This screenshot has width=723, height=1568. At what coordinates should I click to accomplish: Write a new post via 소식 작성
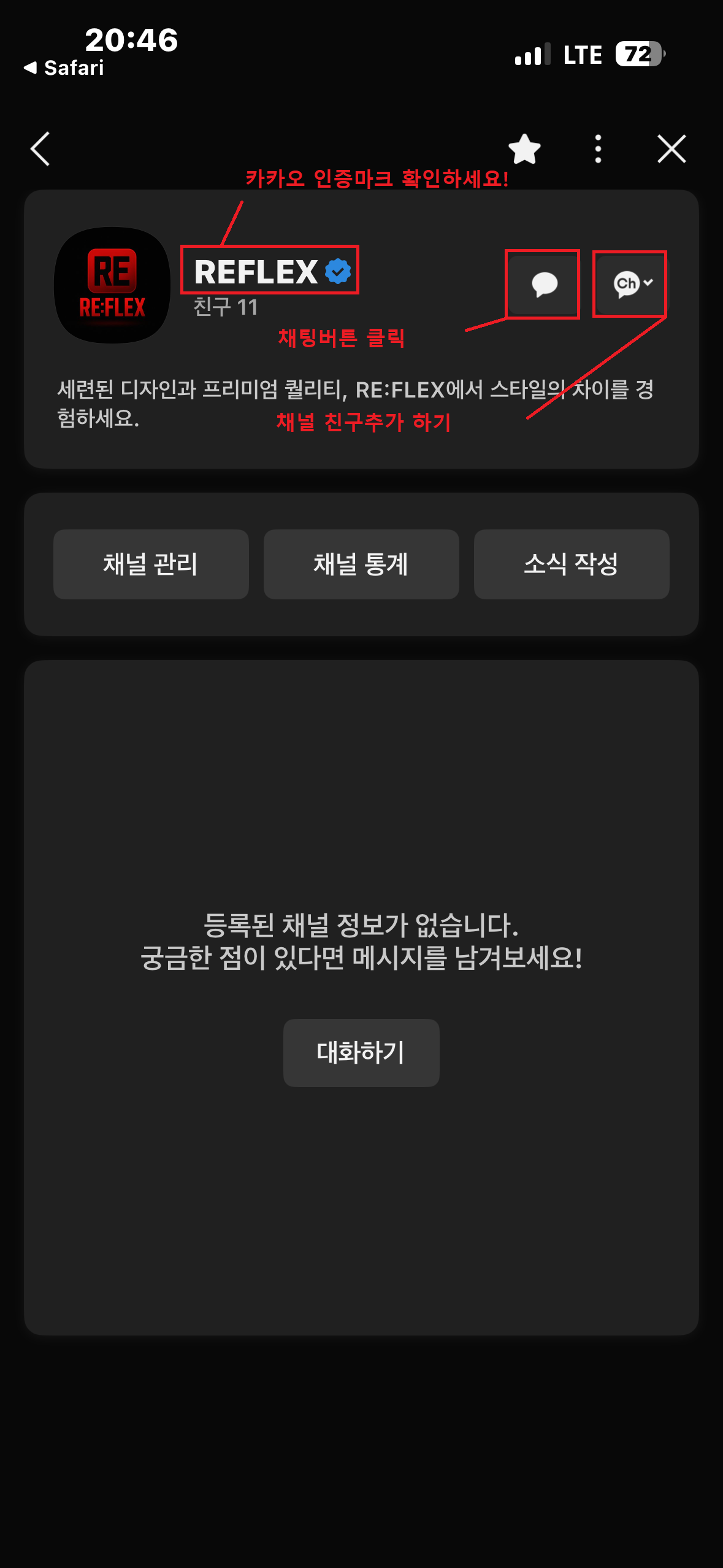[572, 564]
